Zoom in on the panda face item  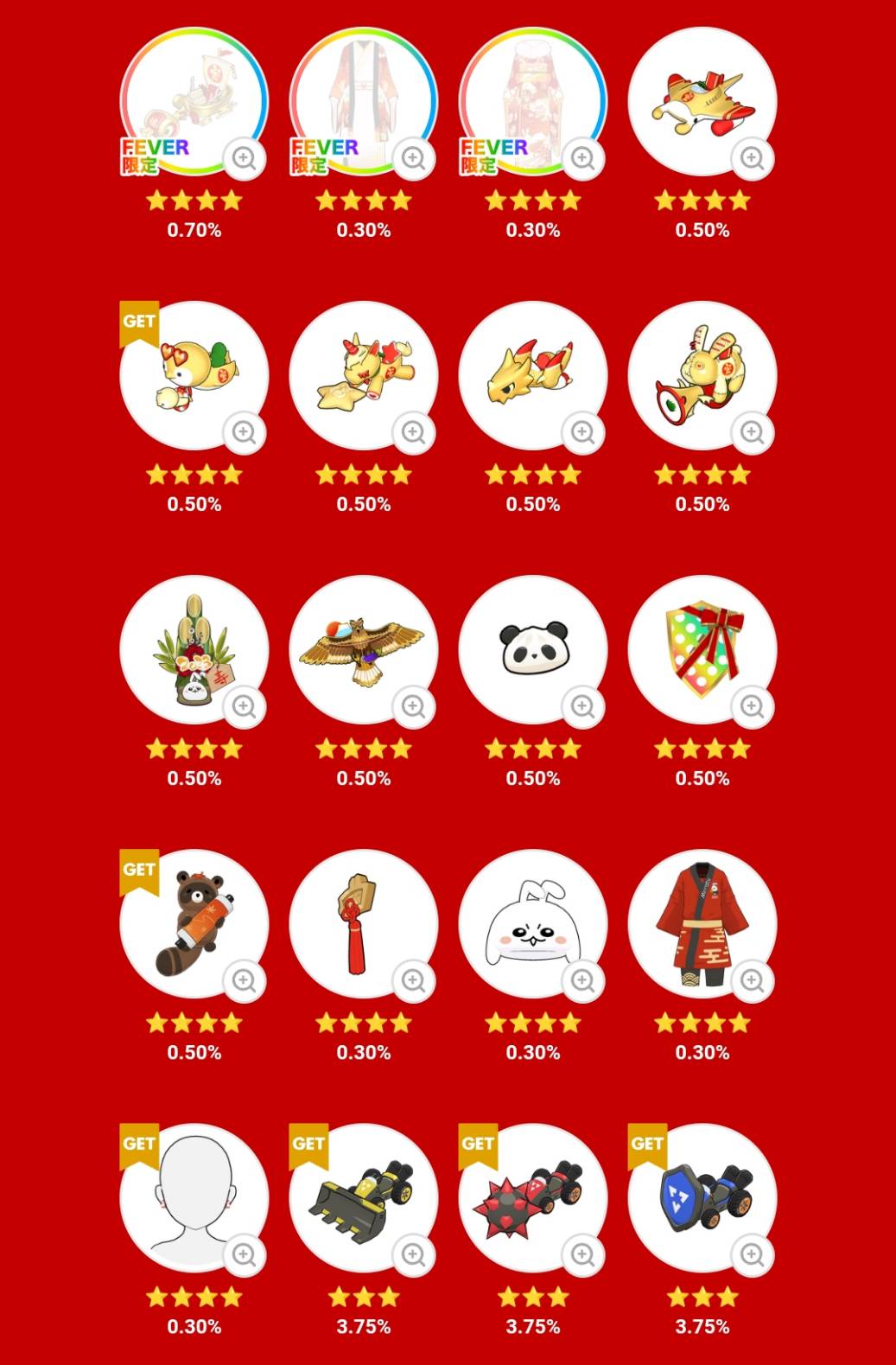point(582,706)
